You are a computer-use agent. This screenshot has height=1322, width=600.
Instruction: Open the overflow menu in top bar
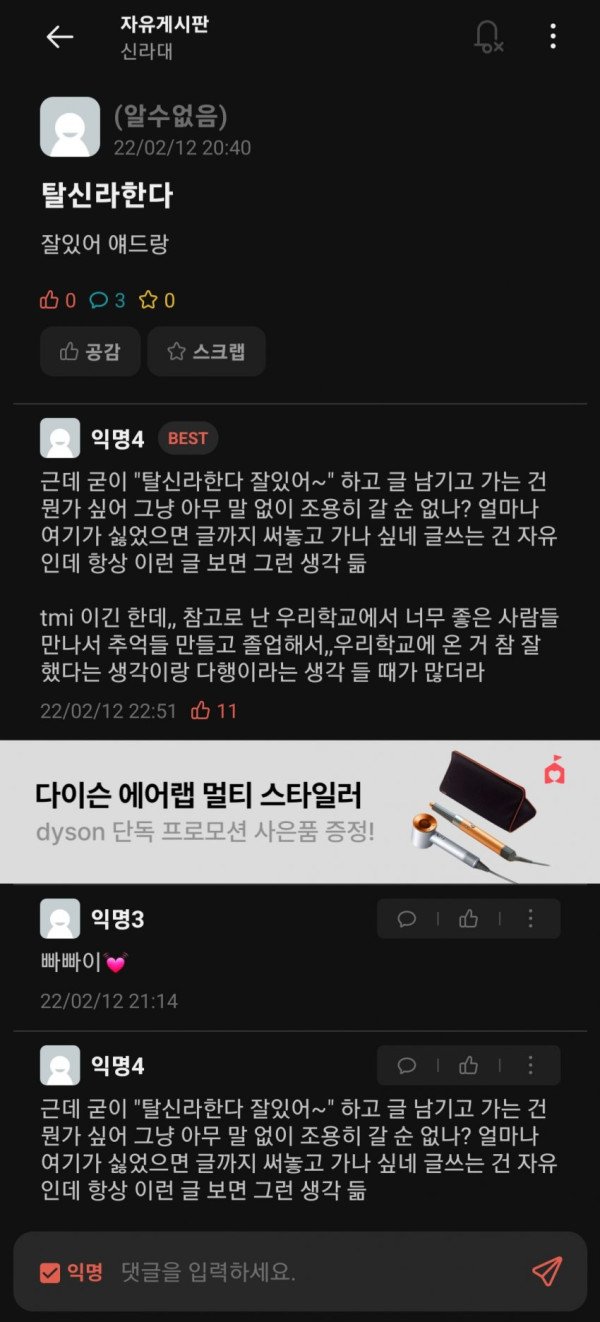pyautogui.click(x=553, y=37)
